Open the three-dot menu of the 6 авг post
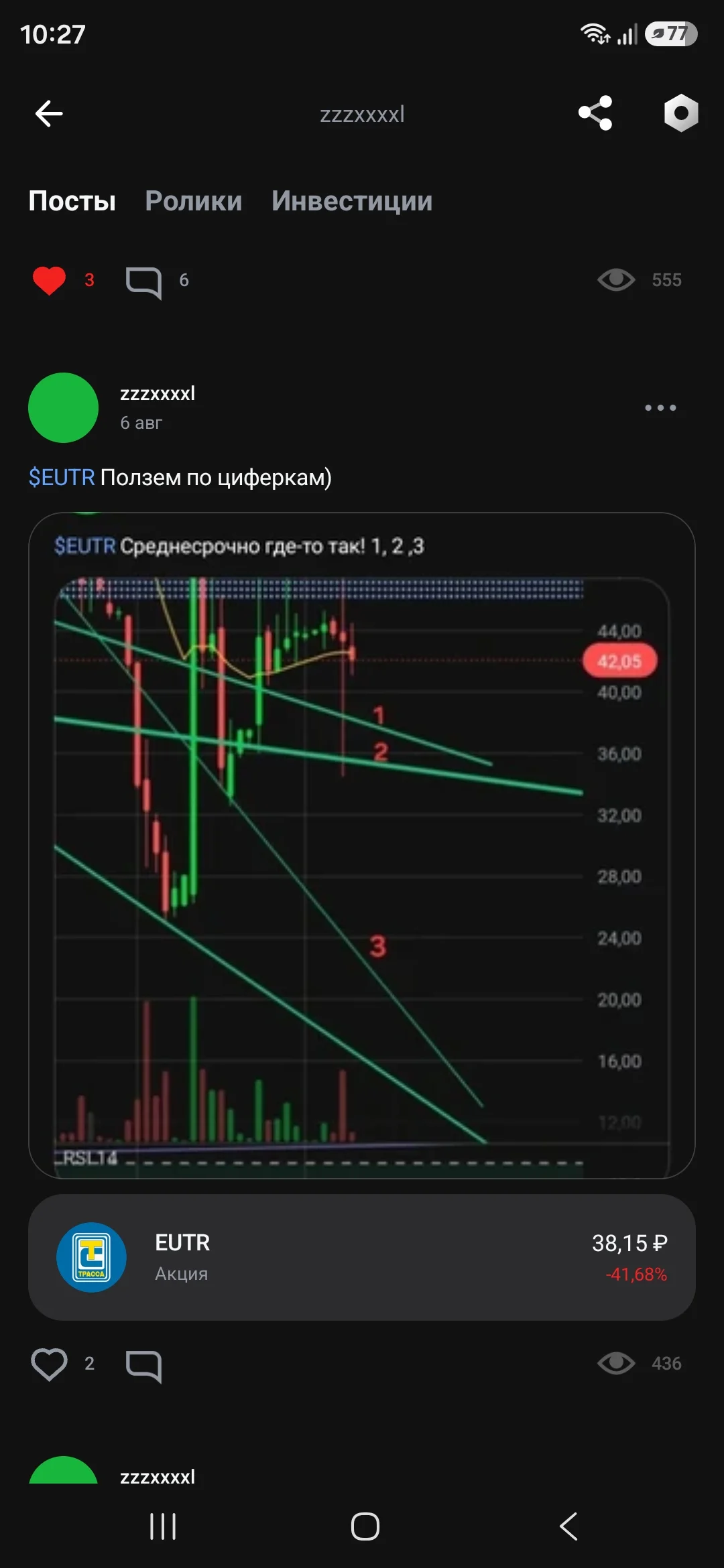The width and height of the screenshot is (724, 1568). click(660, 407)
